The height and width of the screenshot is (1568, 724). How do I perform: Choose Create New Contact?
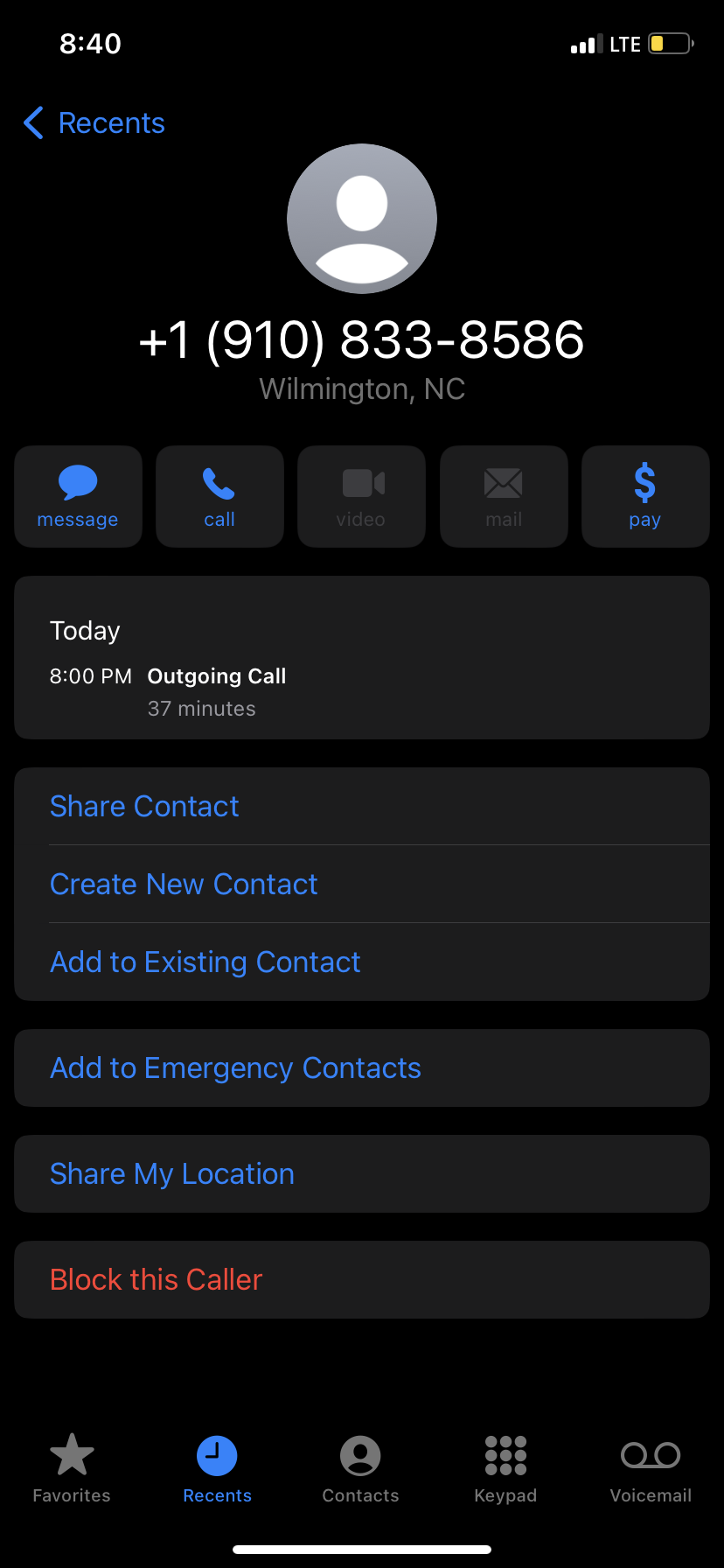pyautogui.click(x=184, y=884)
